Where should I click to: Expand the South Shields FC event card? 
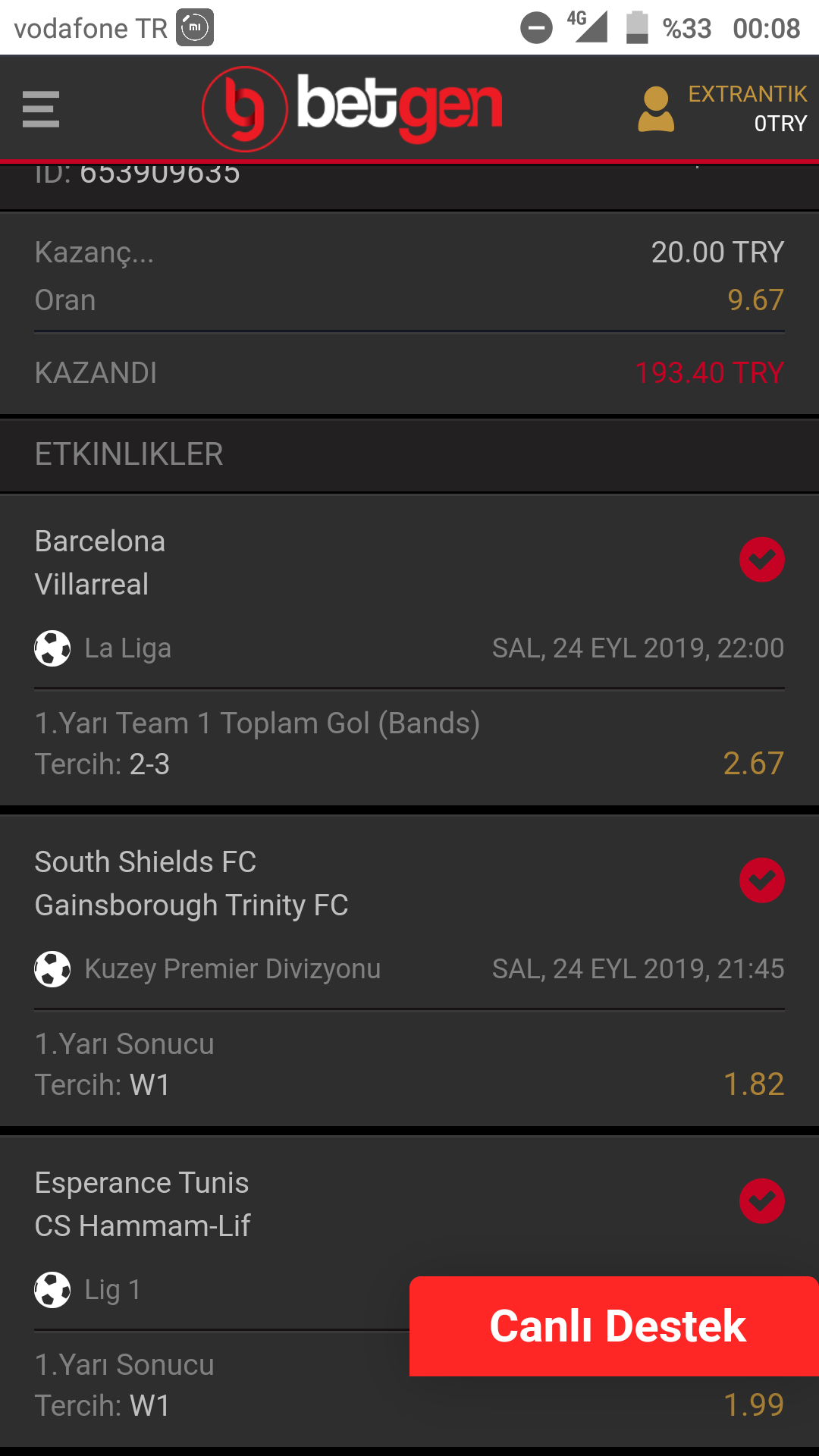[303, 882]
